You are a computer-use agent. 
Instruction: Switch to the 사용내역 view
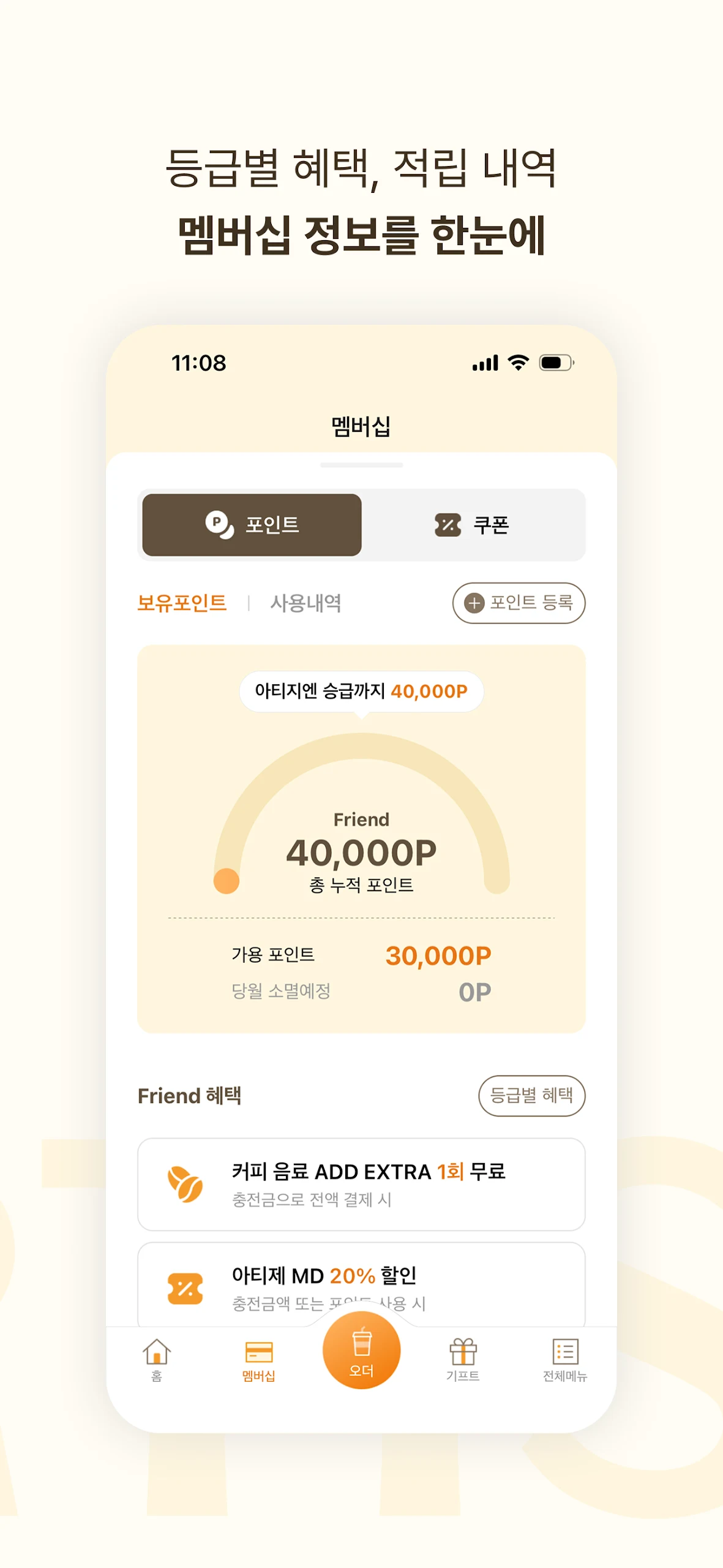click(x=306, y=603)
